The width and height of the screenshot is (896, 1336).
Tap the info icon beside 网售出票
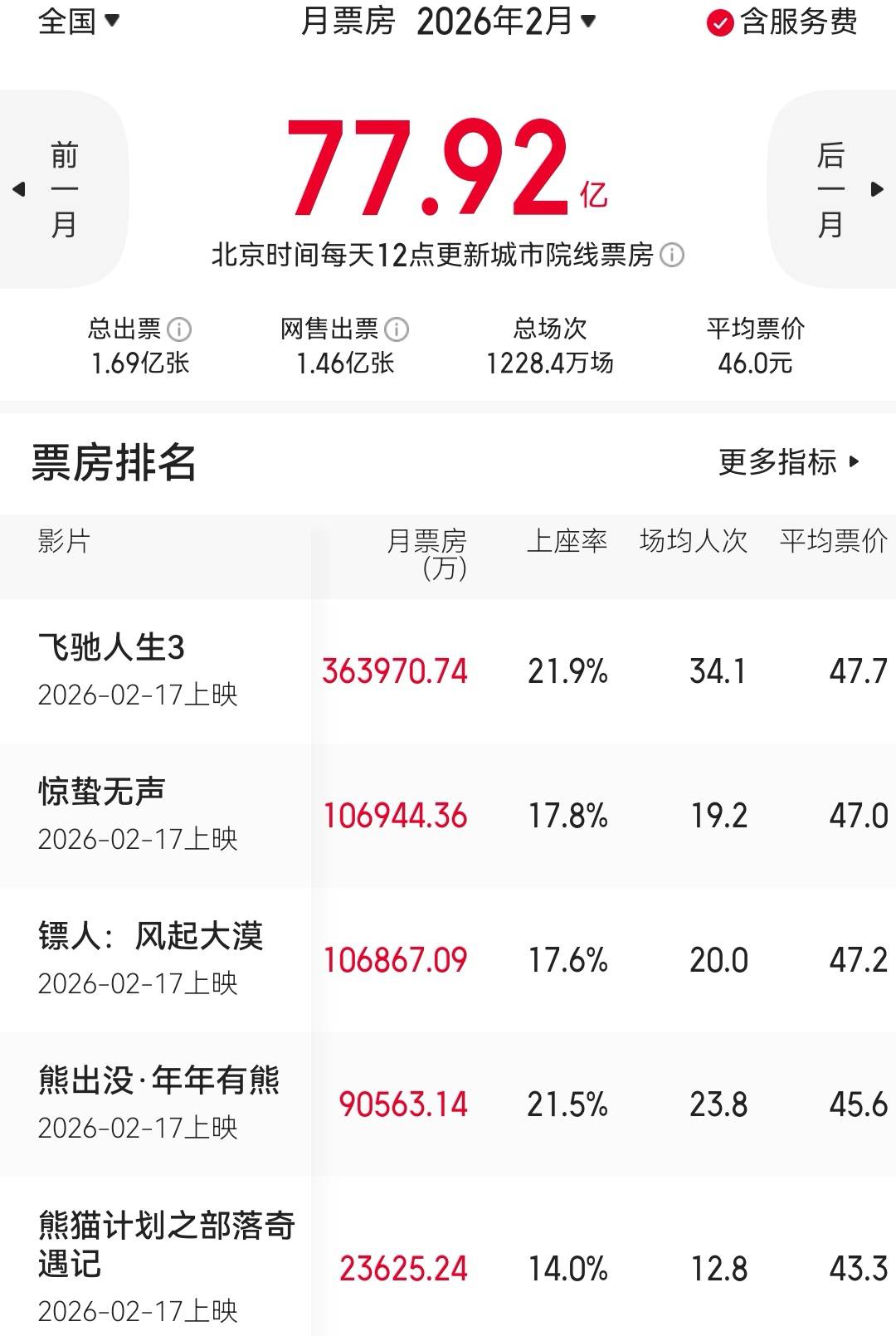pos(397,329)
